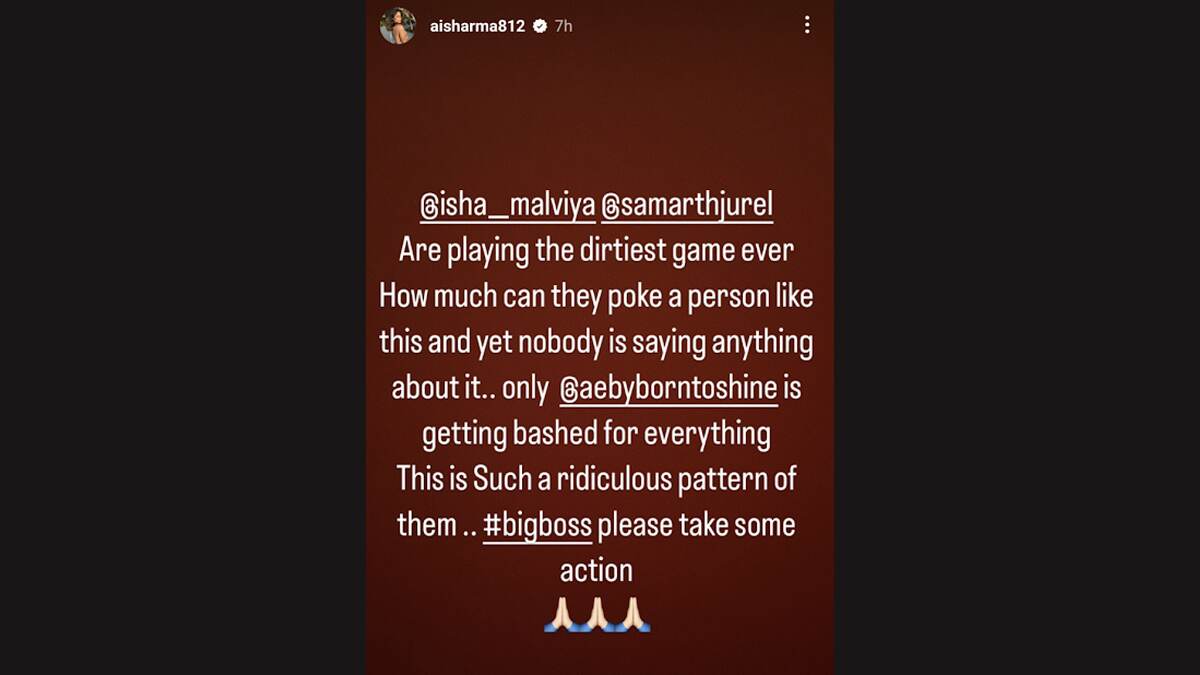Tap the aisharma812 username
1200x675 pixels.
coord(478,26)
